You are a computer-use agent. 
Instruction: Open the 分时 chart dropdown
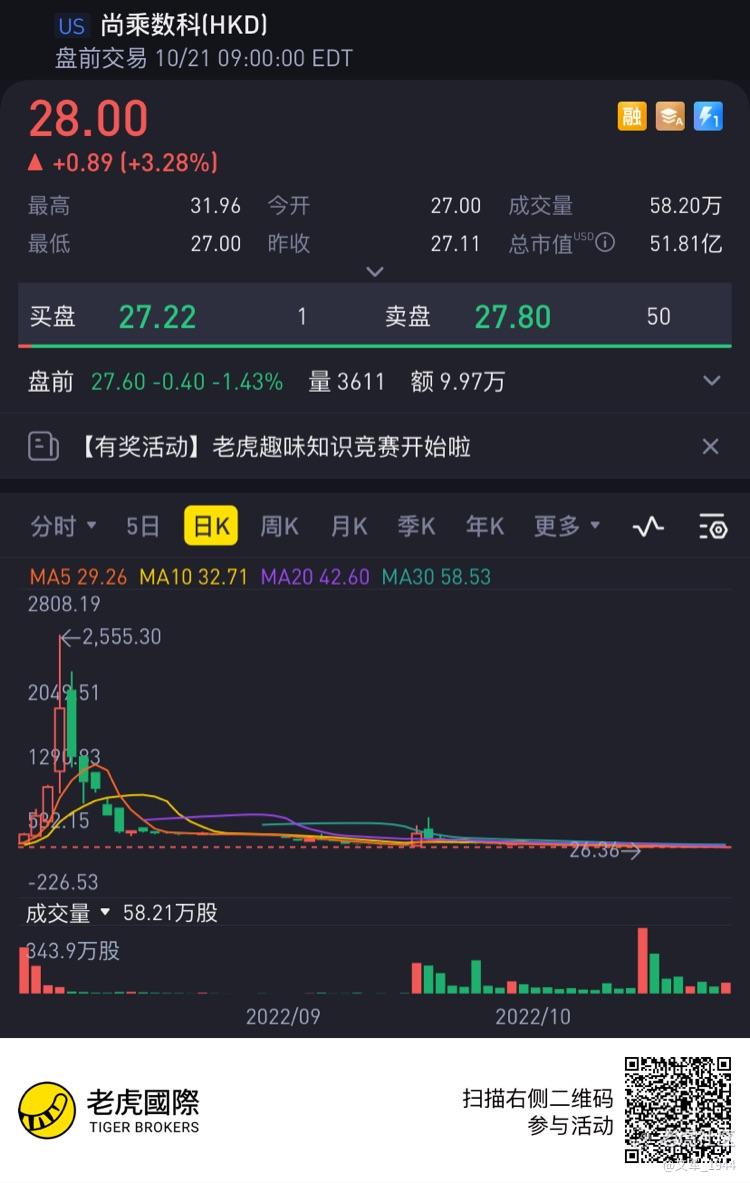tap(63, 526)
